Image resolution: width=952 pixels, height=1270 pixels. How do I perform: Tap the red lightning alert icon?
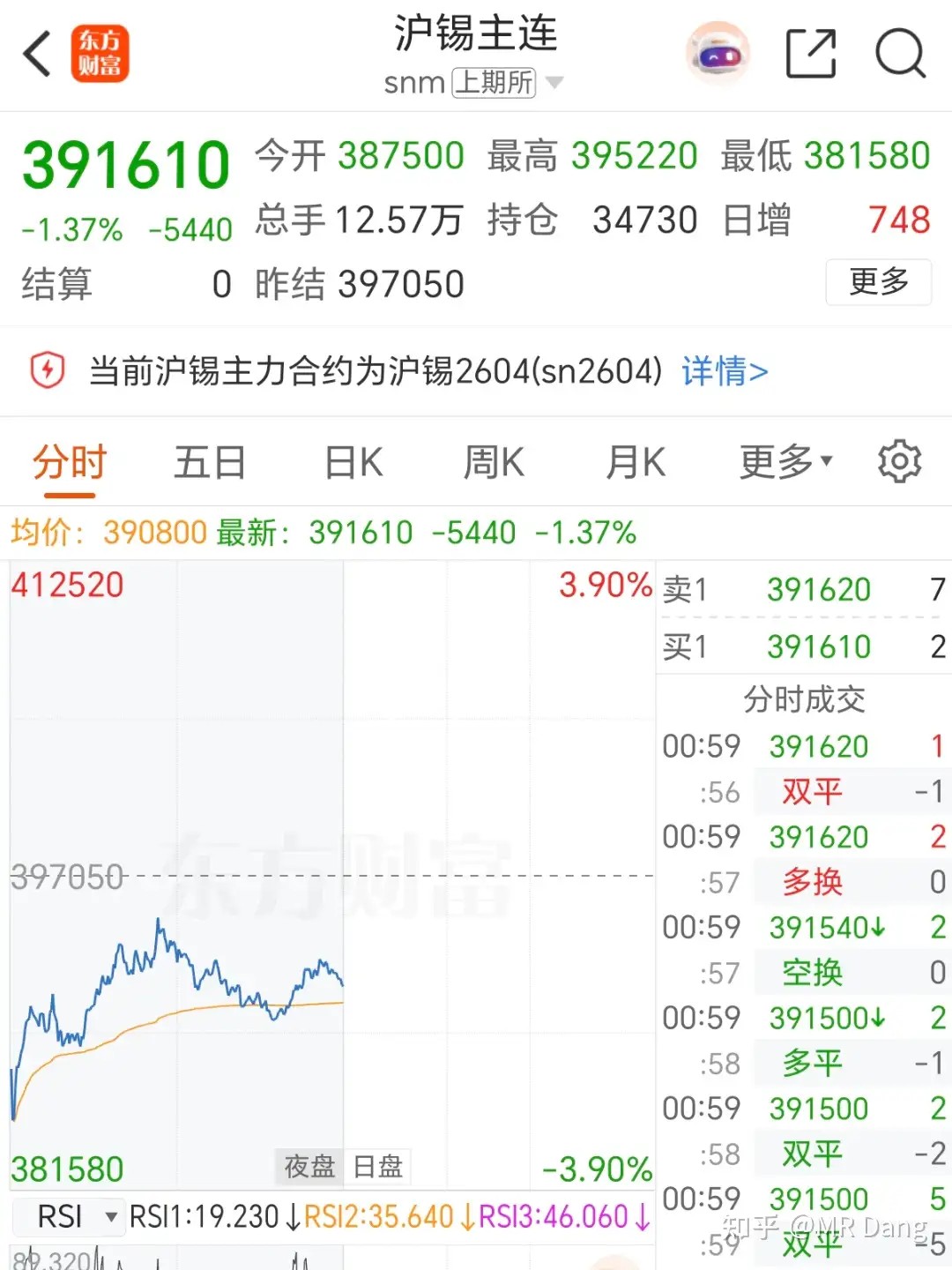tap(48, 371)
